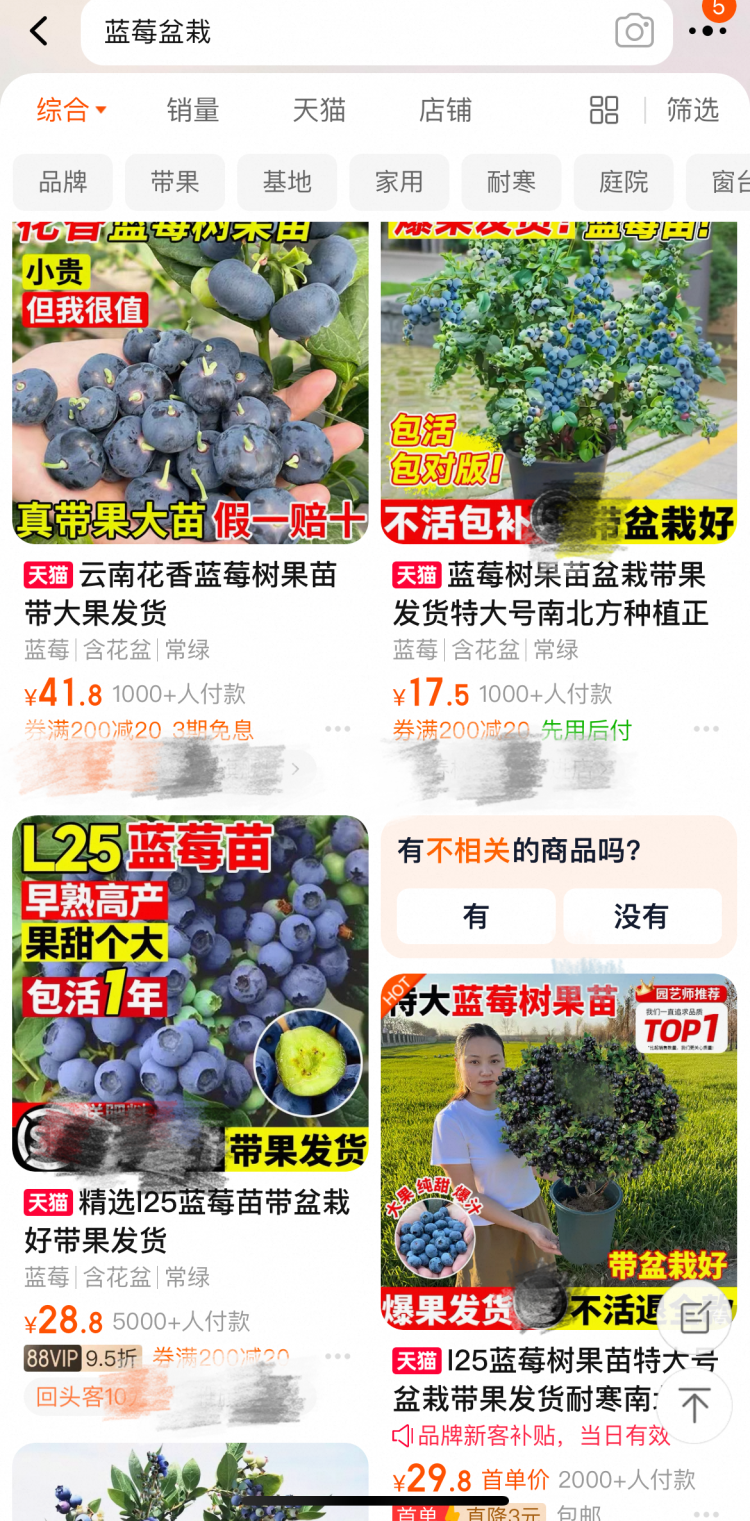
Task: Apply the 耐寒 filter chip
Action: pos(511,182)
